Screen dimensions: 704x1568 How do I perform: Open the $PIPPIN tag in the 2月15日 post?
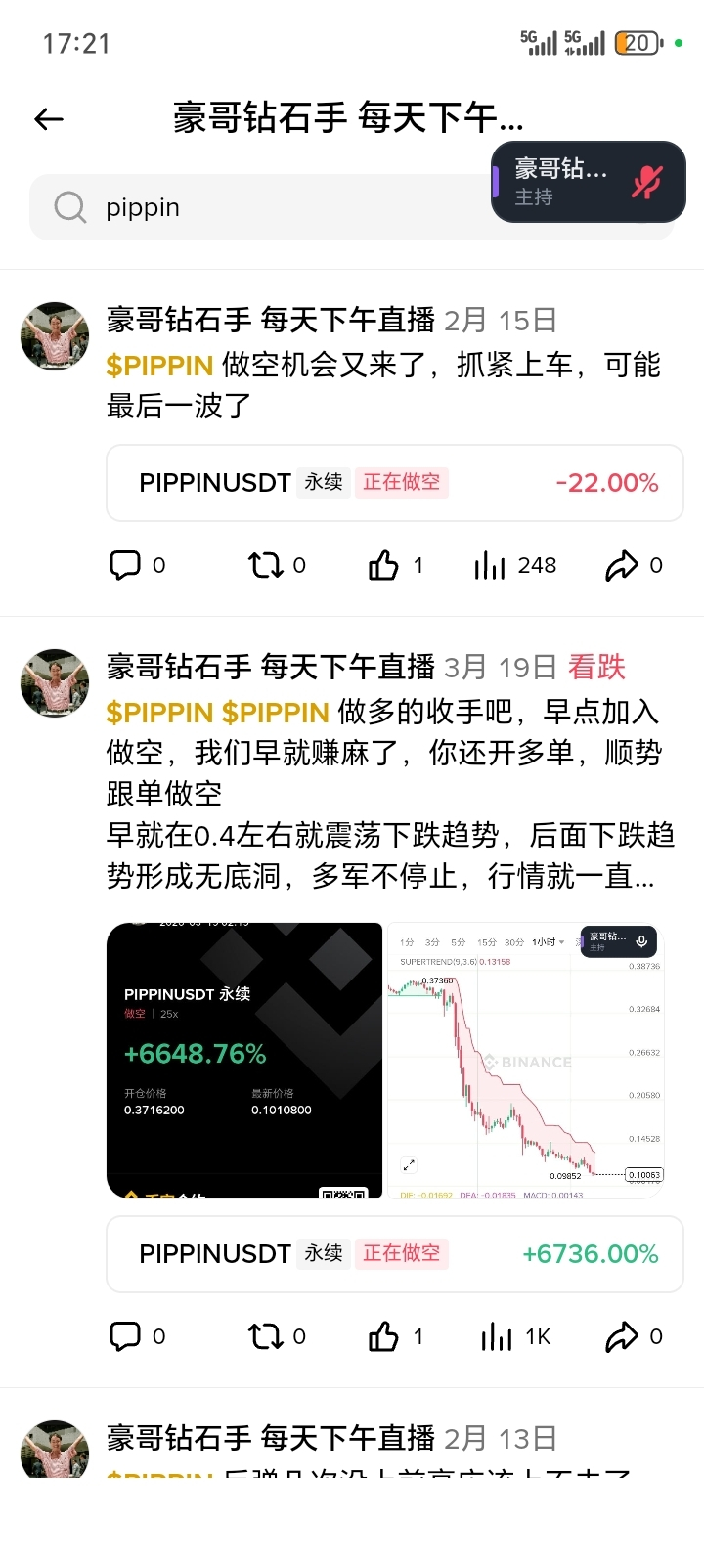(x=159, y=366)
